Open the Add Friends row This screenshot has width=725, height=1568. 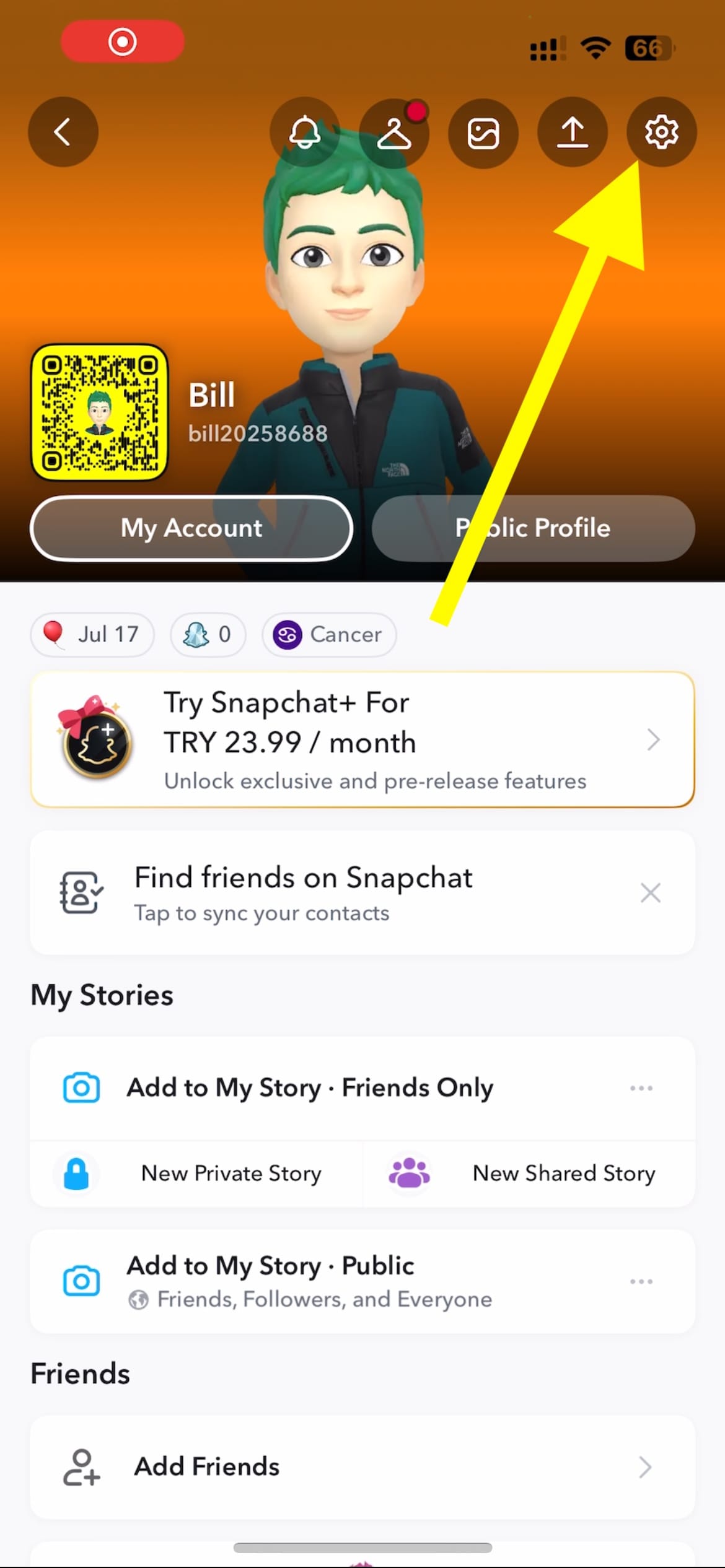coord(362,1466)
